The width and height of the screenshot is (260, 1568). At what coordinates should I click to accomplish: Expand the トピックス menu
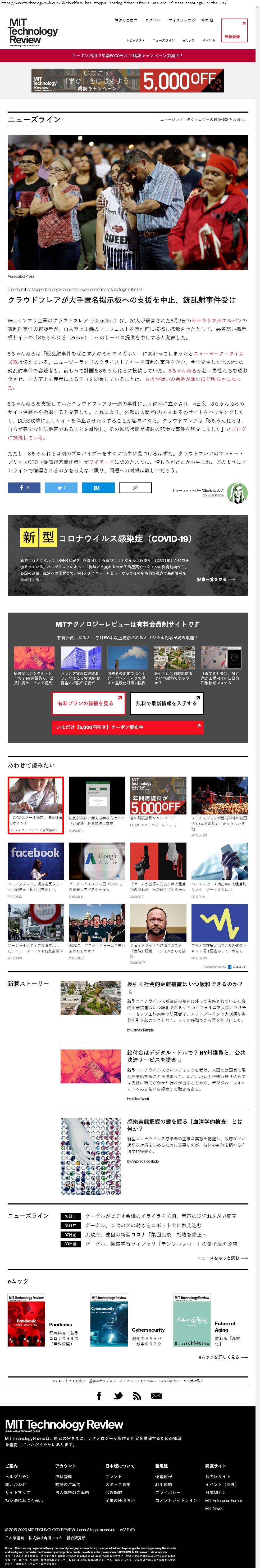135,40
